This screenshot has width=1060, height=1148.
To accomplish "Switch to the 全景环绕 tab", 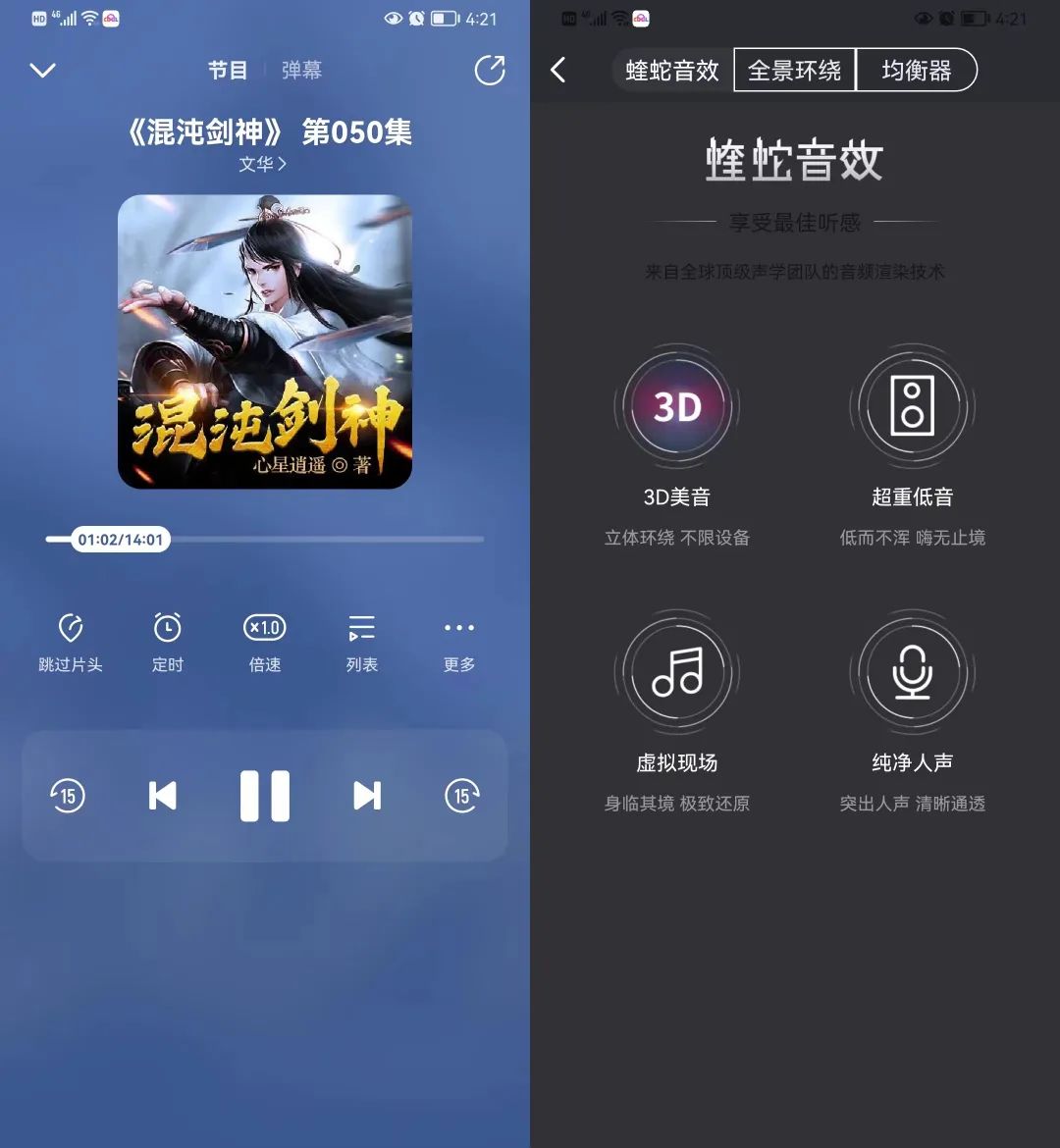I will (795, 71).
